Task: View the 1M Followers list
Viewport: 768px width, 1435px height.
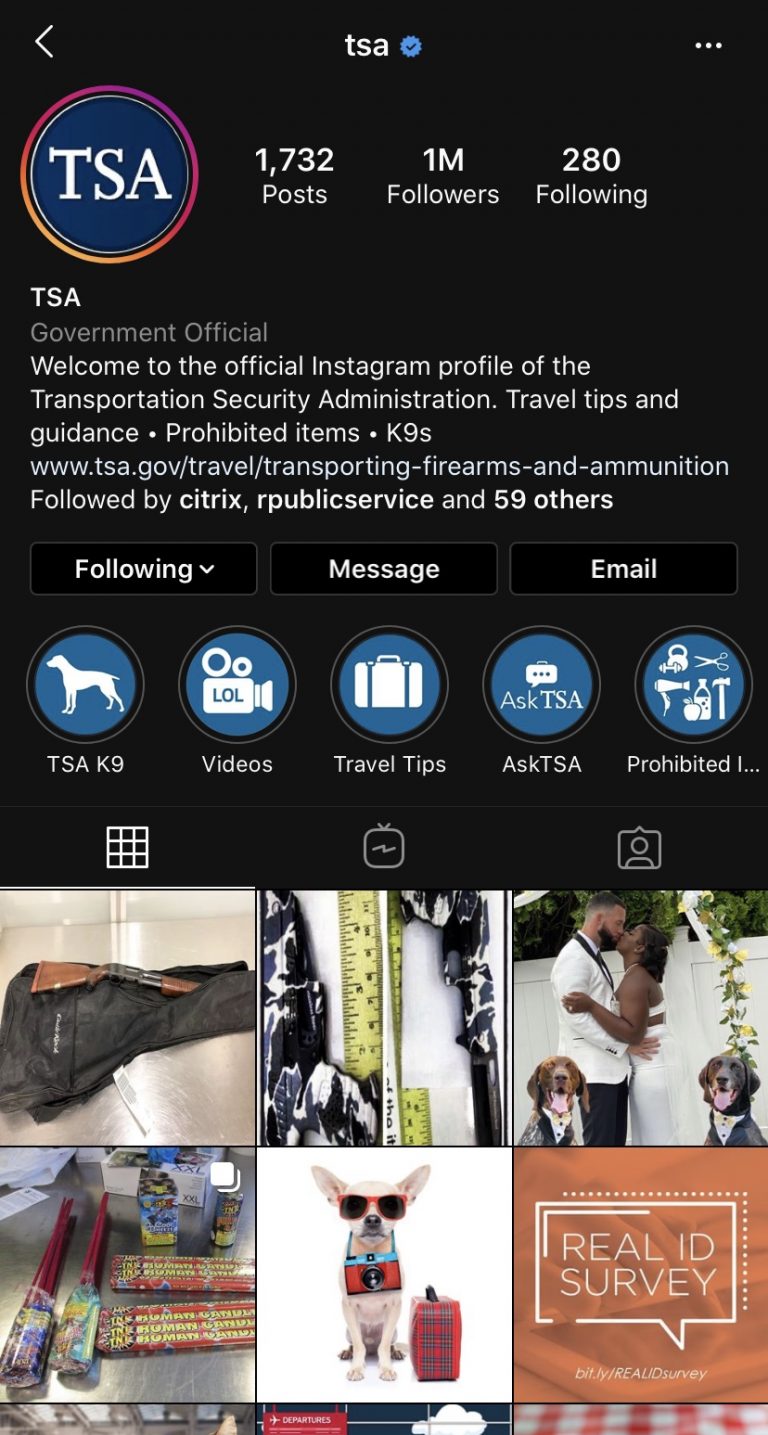Action: click(443, 175)
